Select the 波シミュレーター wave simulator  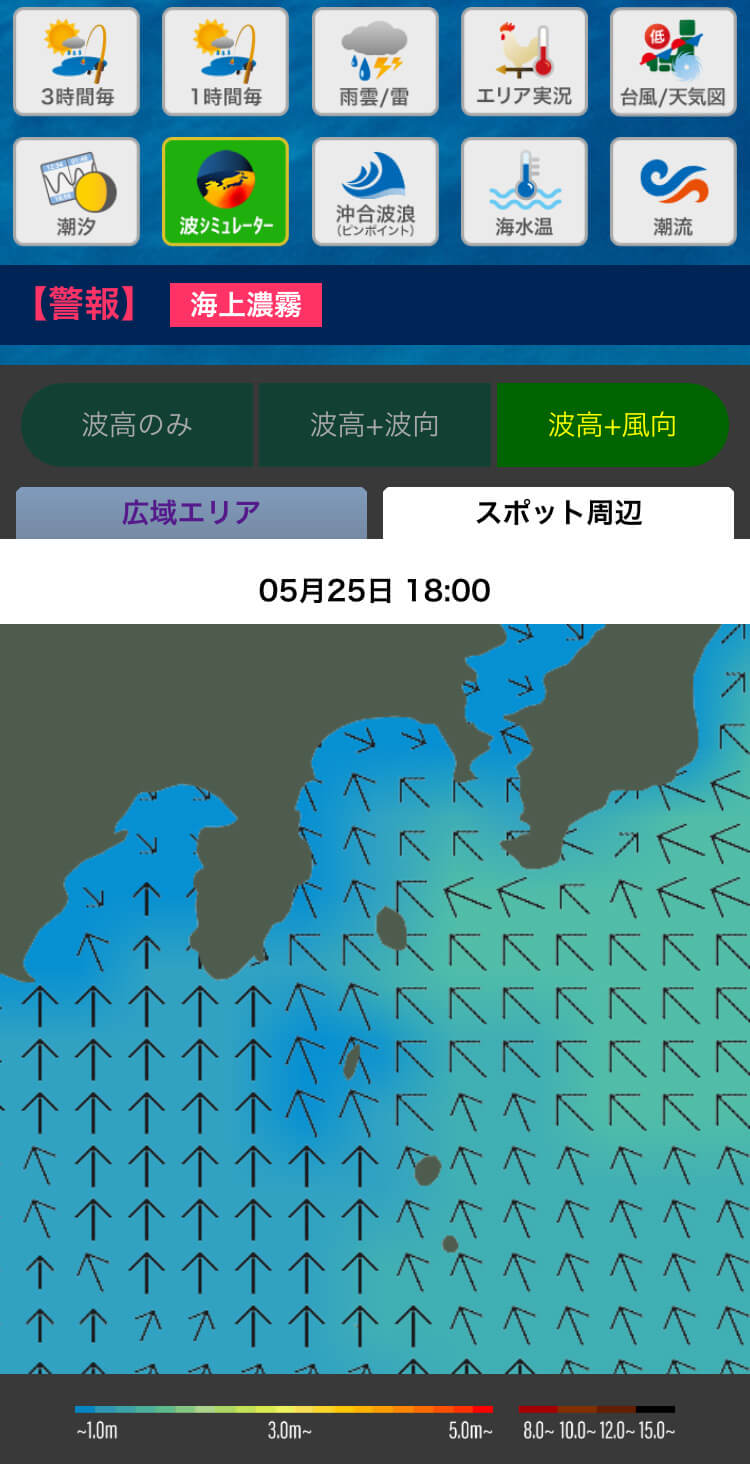pyautogui.click(x=225, y=191)
